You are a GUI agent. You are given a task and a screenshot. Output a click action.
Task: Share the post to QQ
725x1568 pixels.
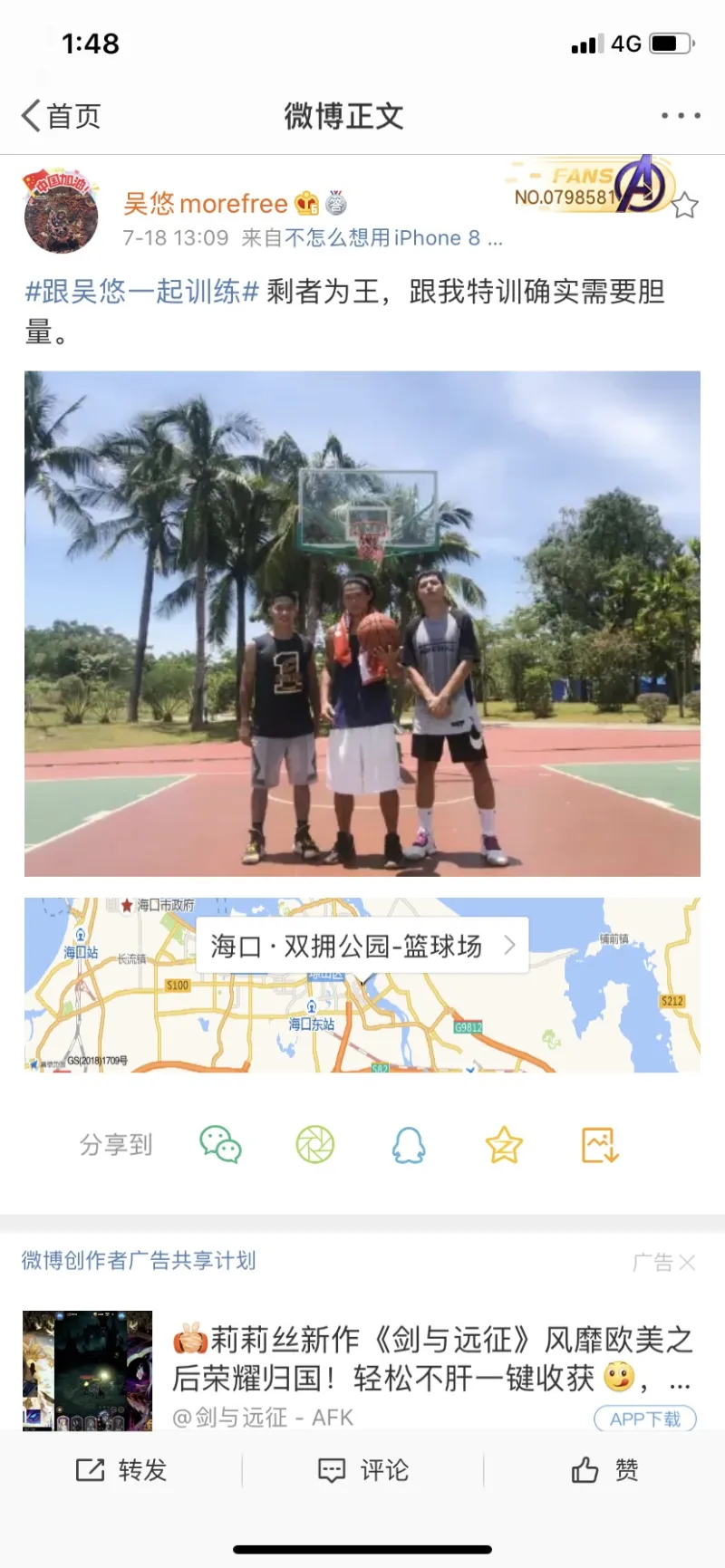pos(409,1145)
